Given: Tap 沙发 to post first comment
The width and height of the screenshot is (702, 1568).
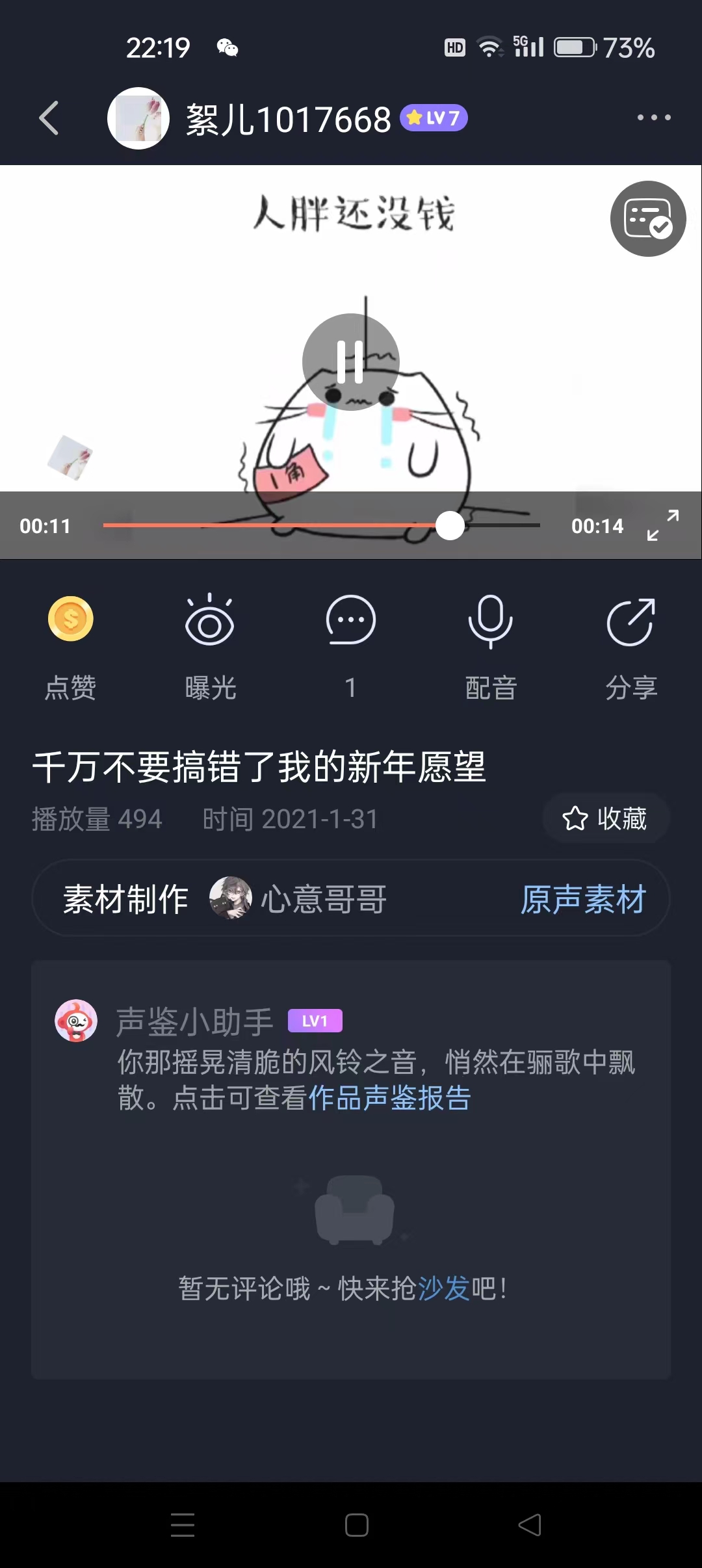Looking at the screenshot, I should pyautogui.click(x=443, y=1288).
